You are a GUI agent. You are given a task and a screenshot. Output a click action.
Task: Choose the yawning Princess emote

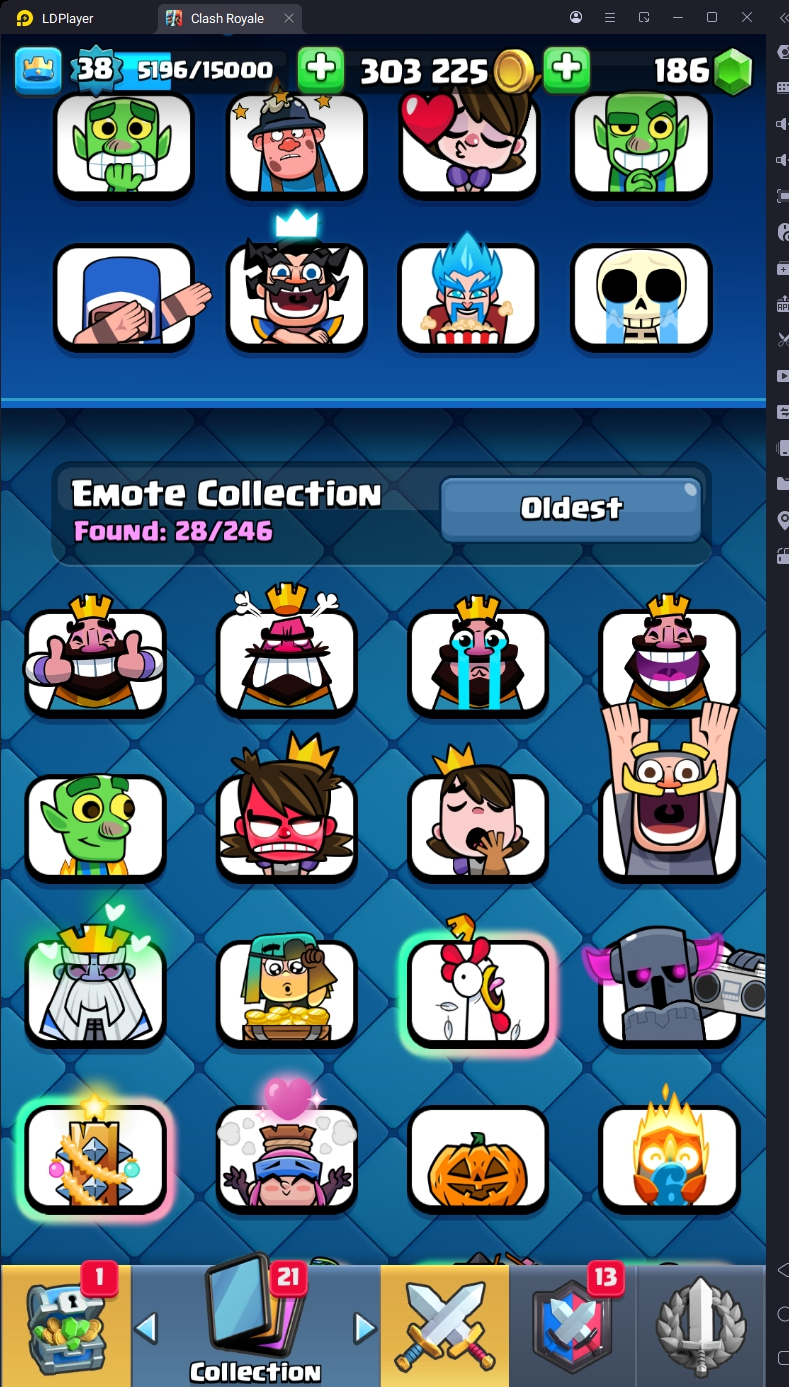click(x=478, y=826)
